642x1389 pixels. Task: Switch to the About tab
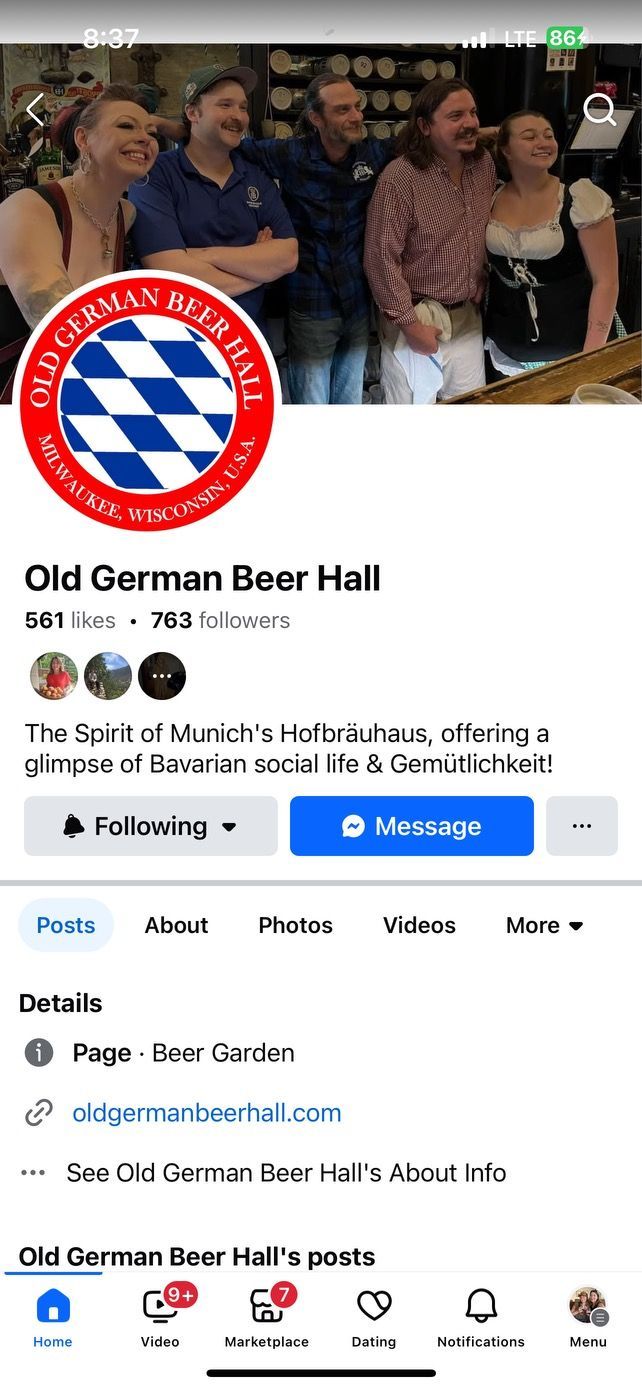[176, 925]
